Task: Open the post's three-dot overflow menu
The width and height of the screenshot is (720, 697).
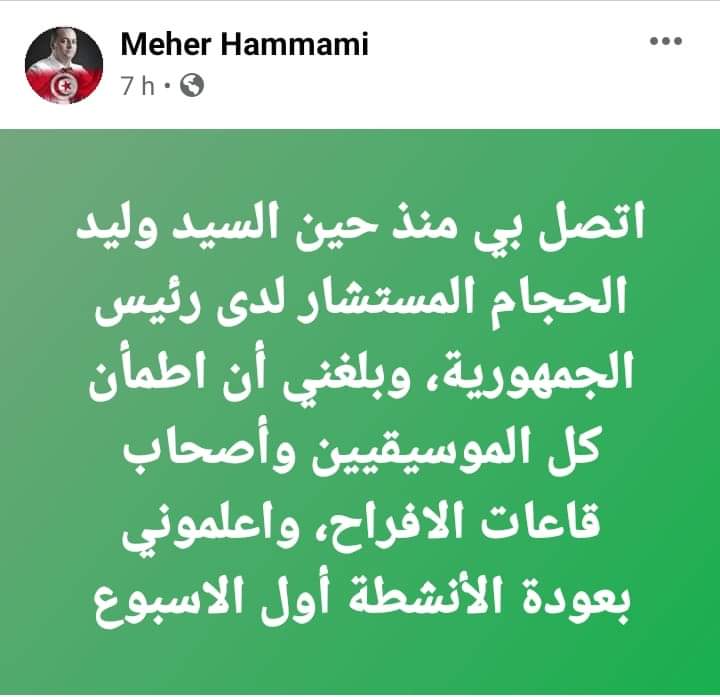Action: click(x=665, y=42)
